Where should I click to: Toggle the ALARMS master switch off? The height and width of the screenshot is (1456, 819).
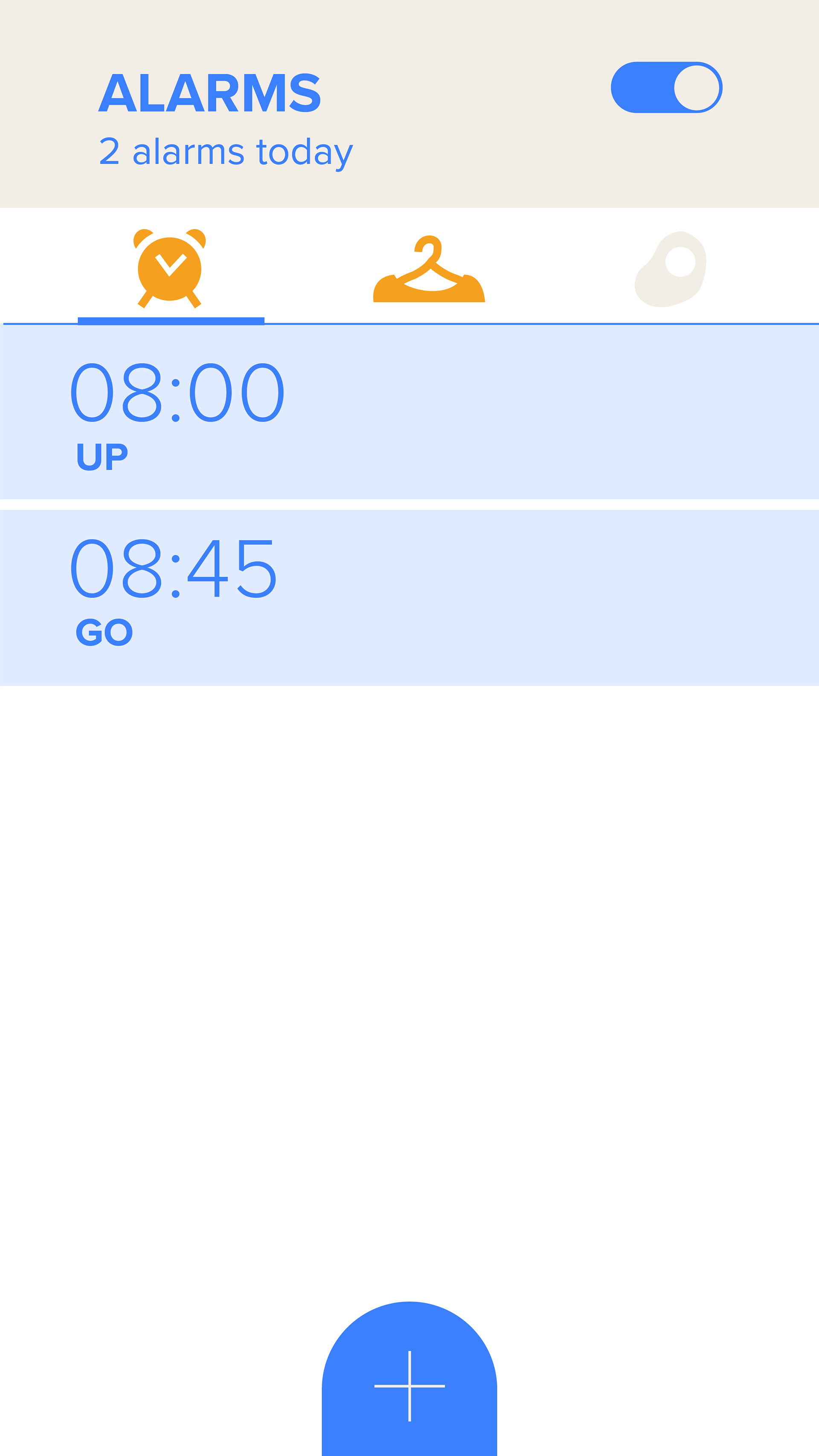(x=666, y=87)
